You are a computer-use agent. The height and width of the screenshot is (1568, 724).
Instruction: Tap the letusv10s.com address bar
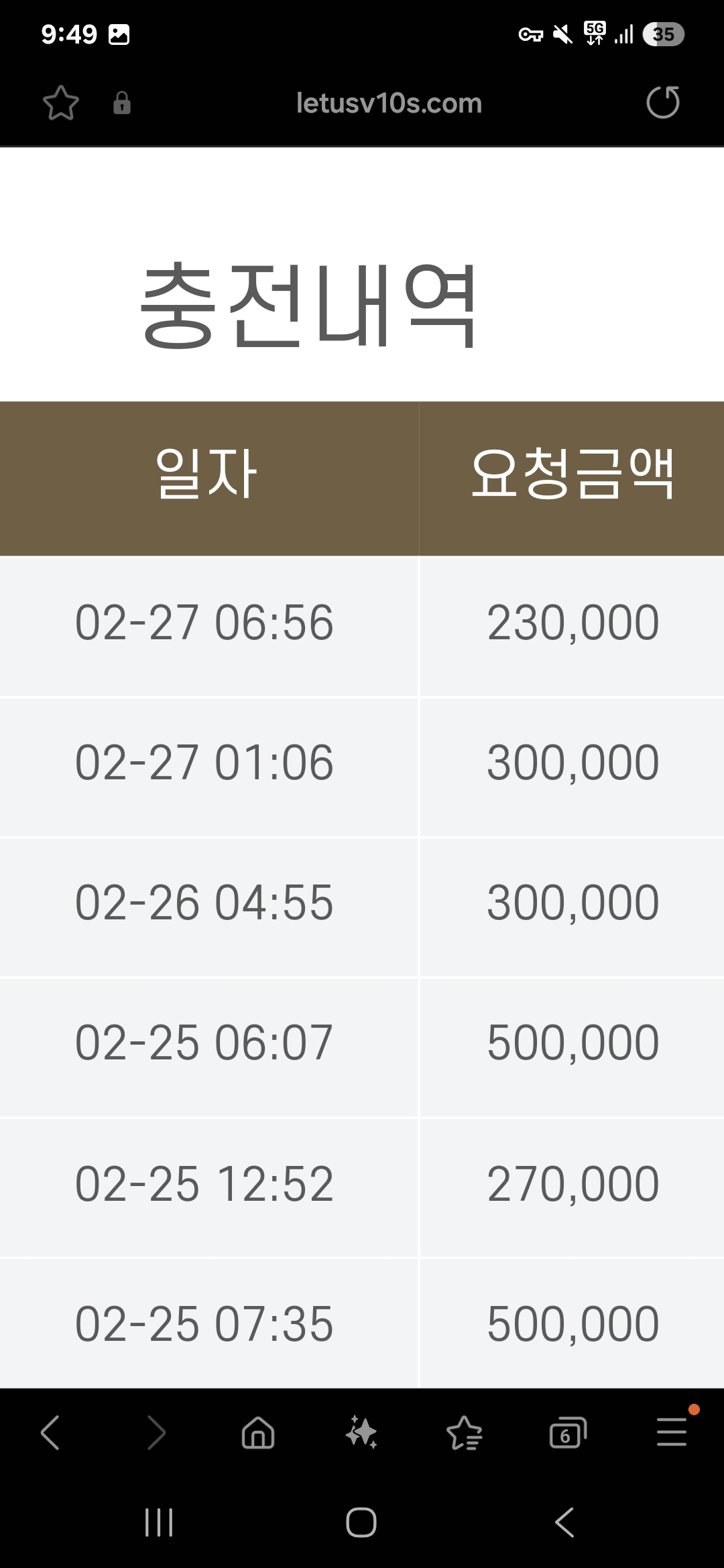[x=389, y=103]
